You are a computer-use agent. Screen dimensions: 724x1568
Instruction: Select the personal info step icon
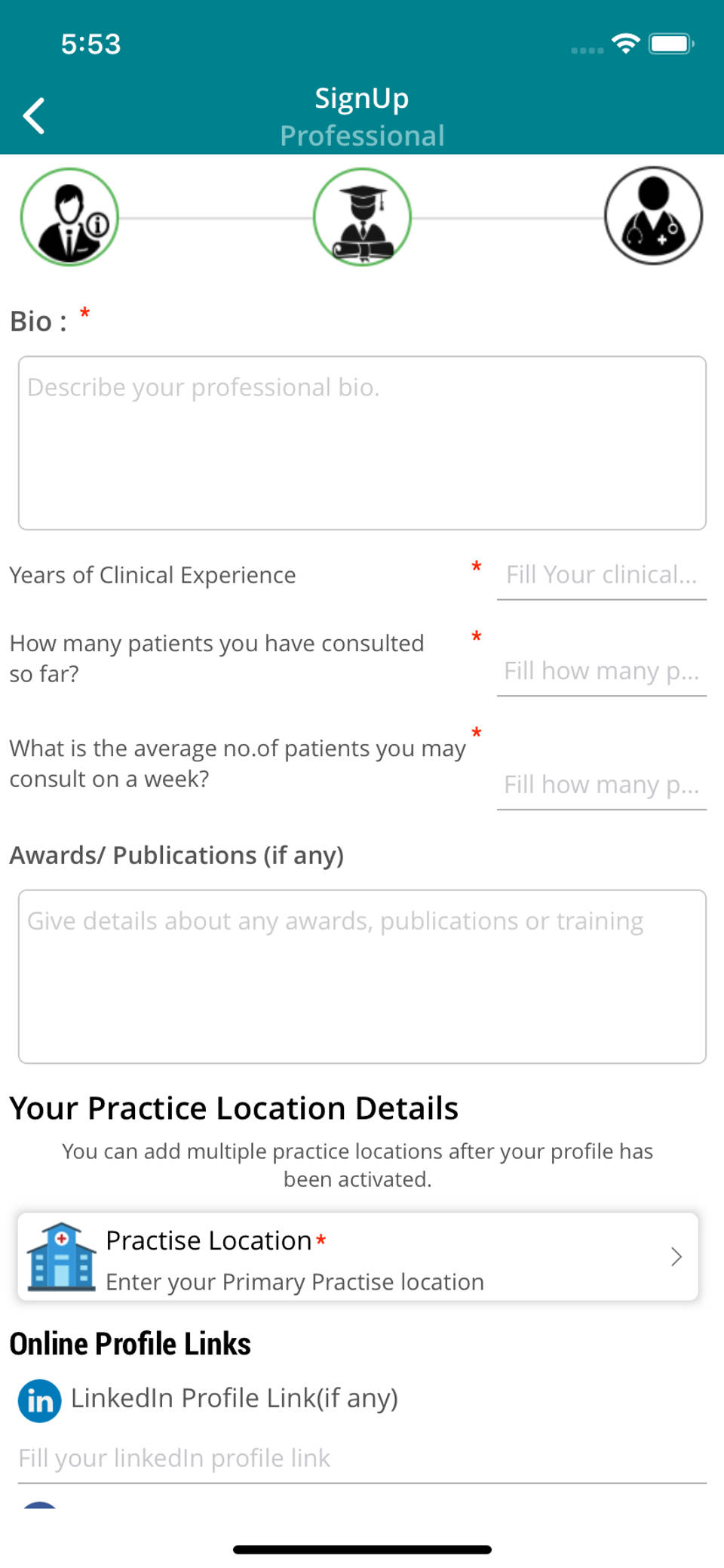[69, 217]
